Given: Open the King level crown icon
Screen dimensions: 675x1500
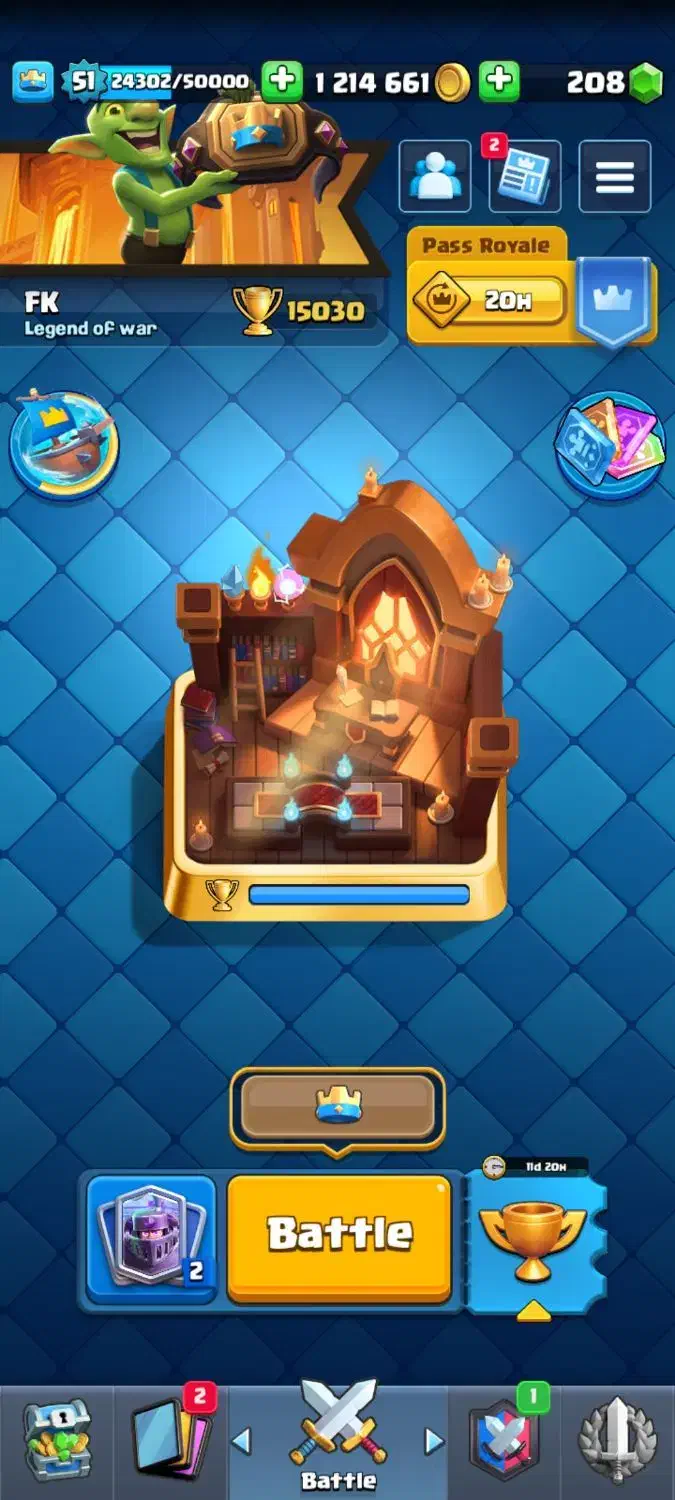Looking at the screenshot, I should pos(33,82).
